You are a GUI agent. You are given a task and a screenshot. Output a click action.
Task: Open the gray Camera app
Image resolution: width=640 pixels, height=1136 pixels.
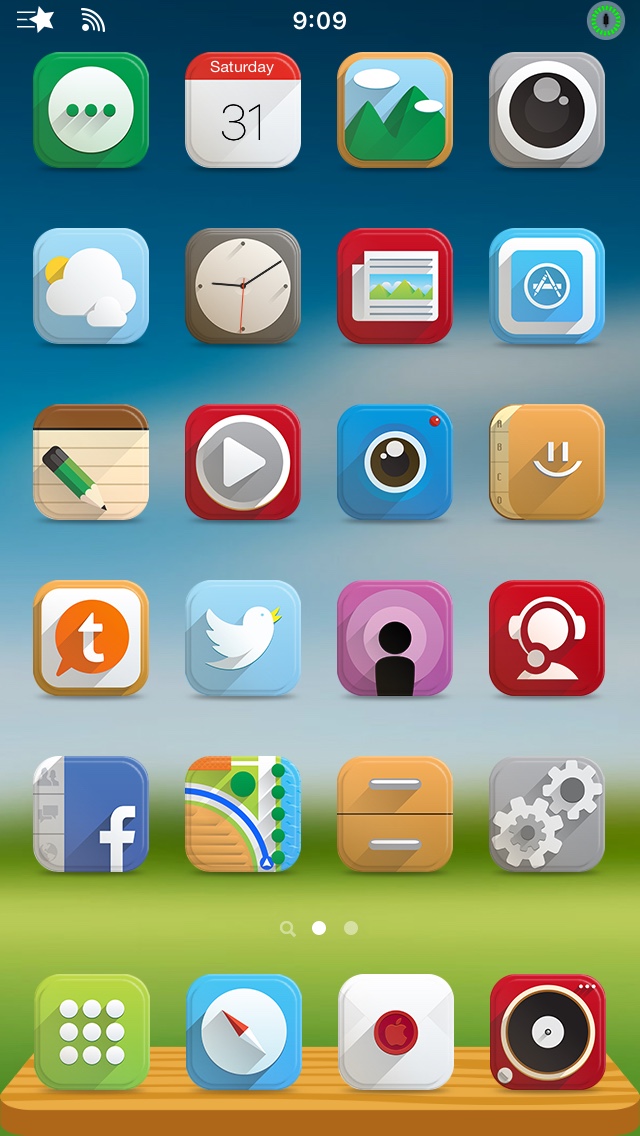point(547,110)
